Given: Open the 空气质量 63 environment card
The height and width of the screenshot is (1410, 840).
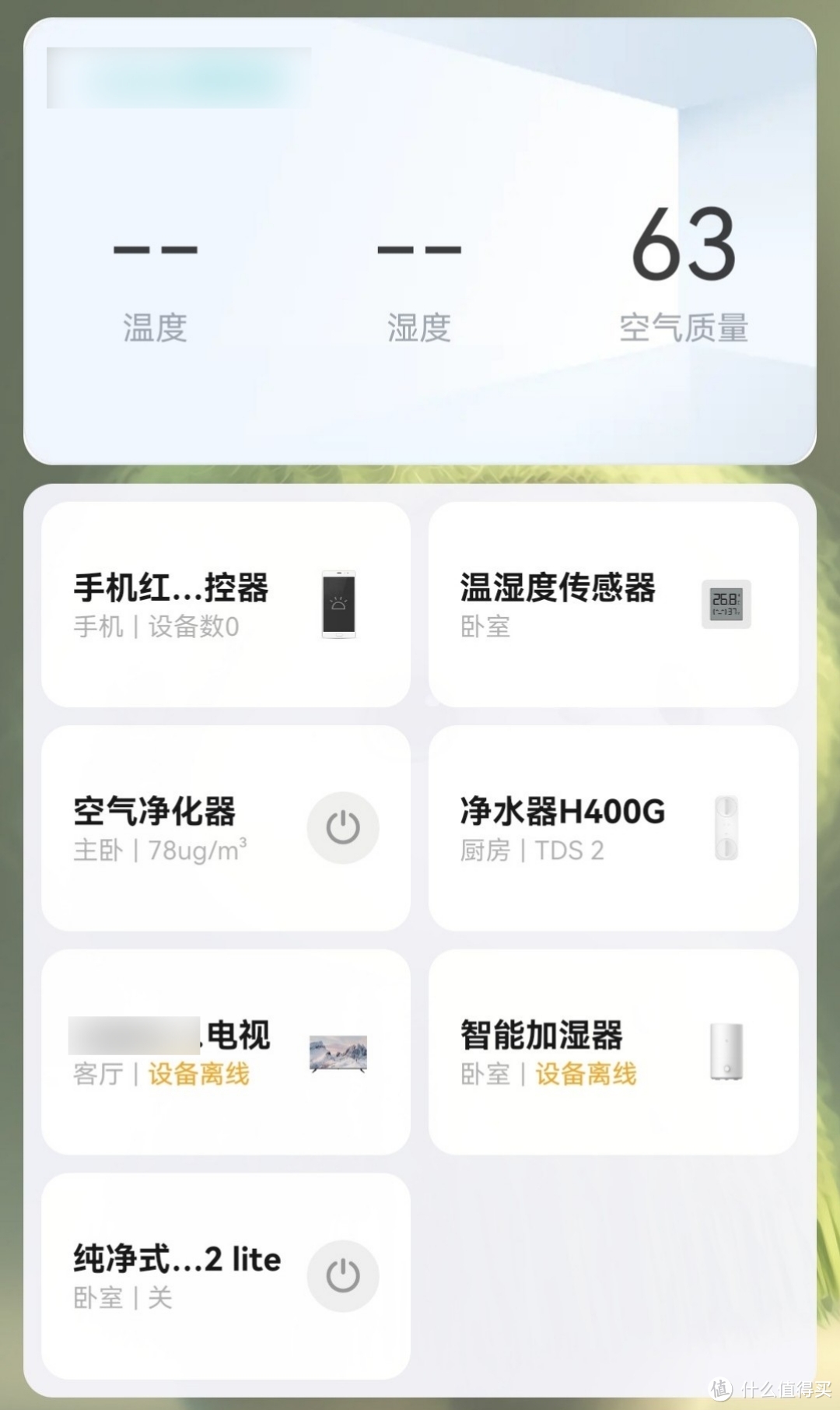Looking at the screenshot, I should pyautogui.click(x=683, y=272).
